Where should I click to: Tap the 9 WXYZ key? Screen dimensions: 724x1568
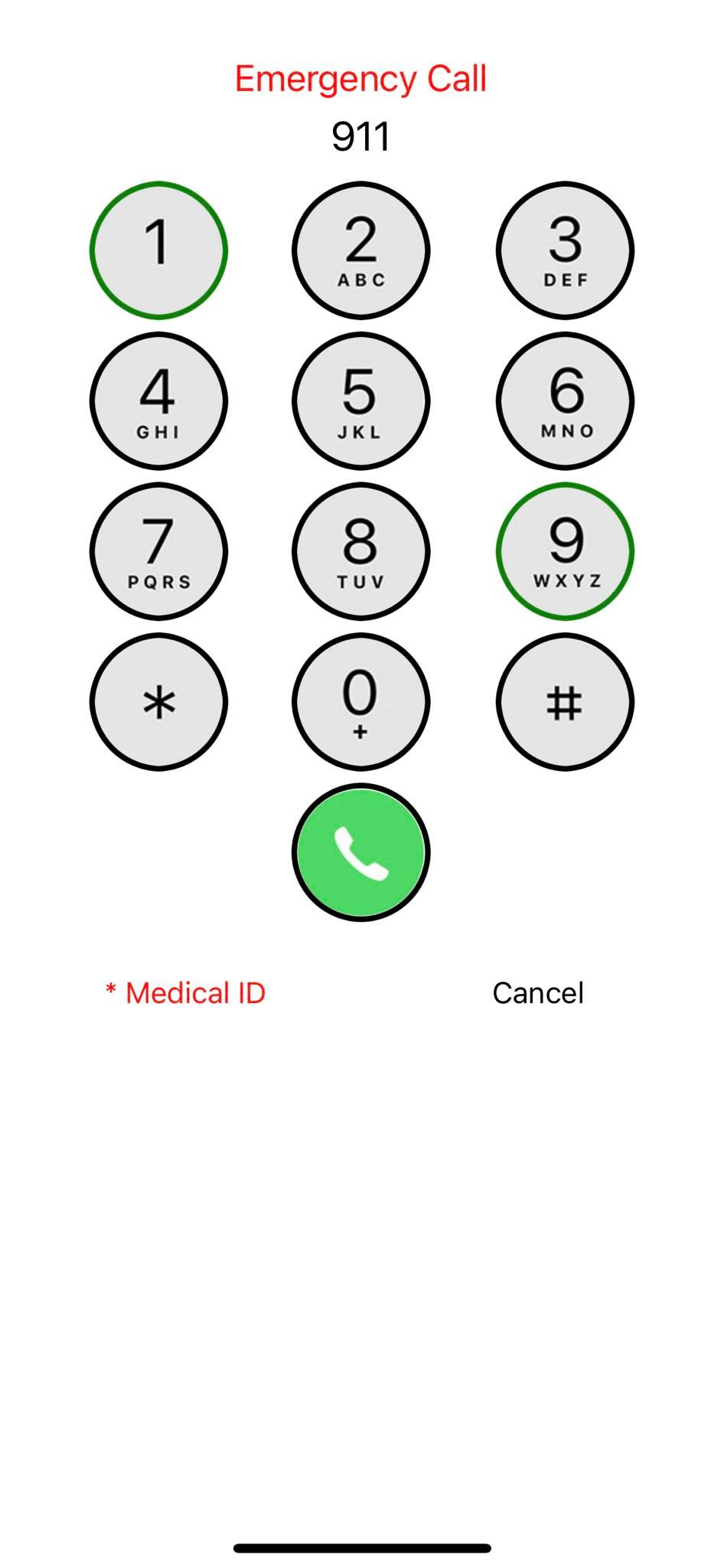coord(565,551)
